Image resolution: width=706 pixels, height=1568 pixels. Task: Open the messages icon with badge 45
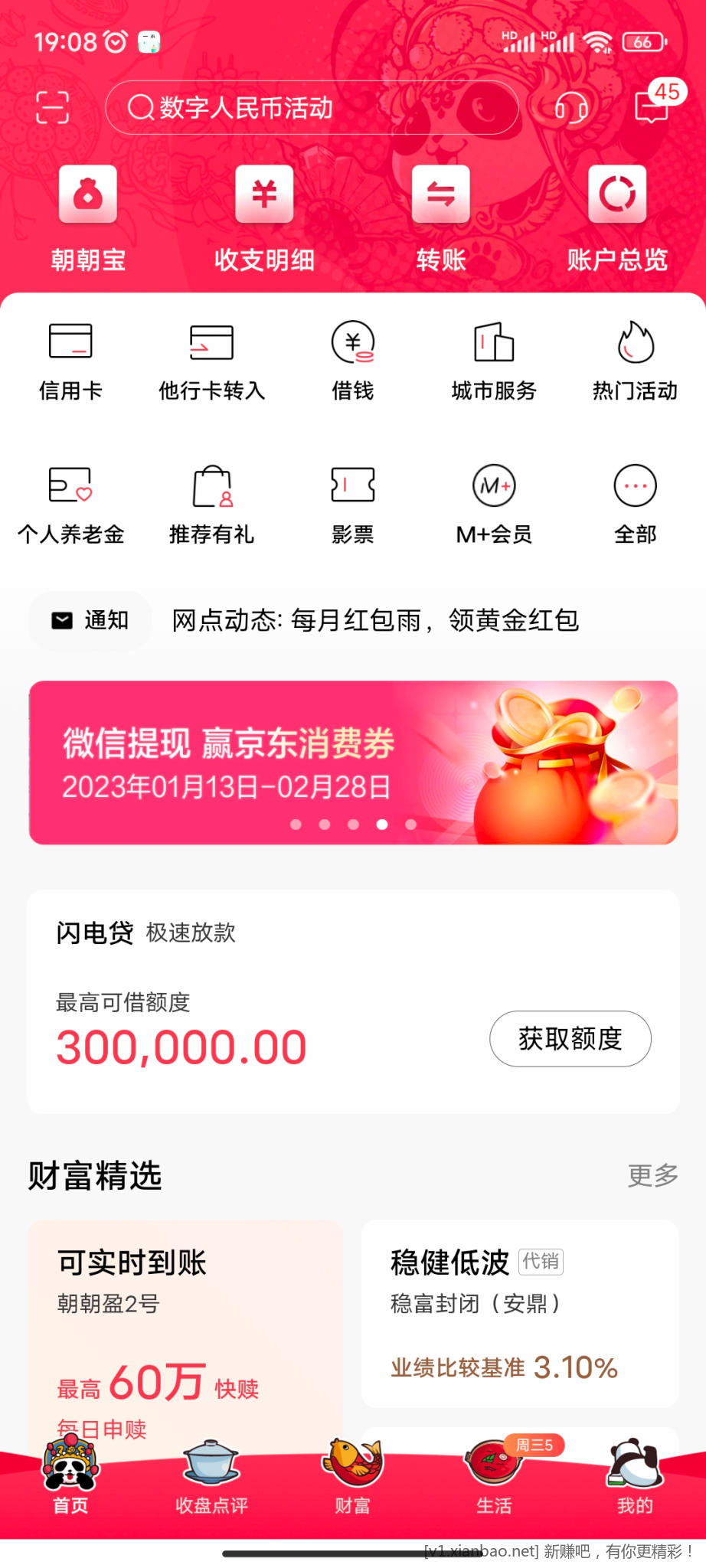click(652, 106)
